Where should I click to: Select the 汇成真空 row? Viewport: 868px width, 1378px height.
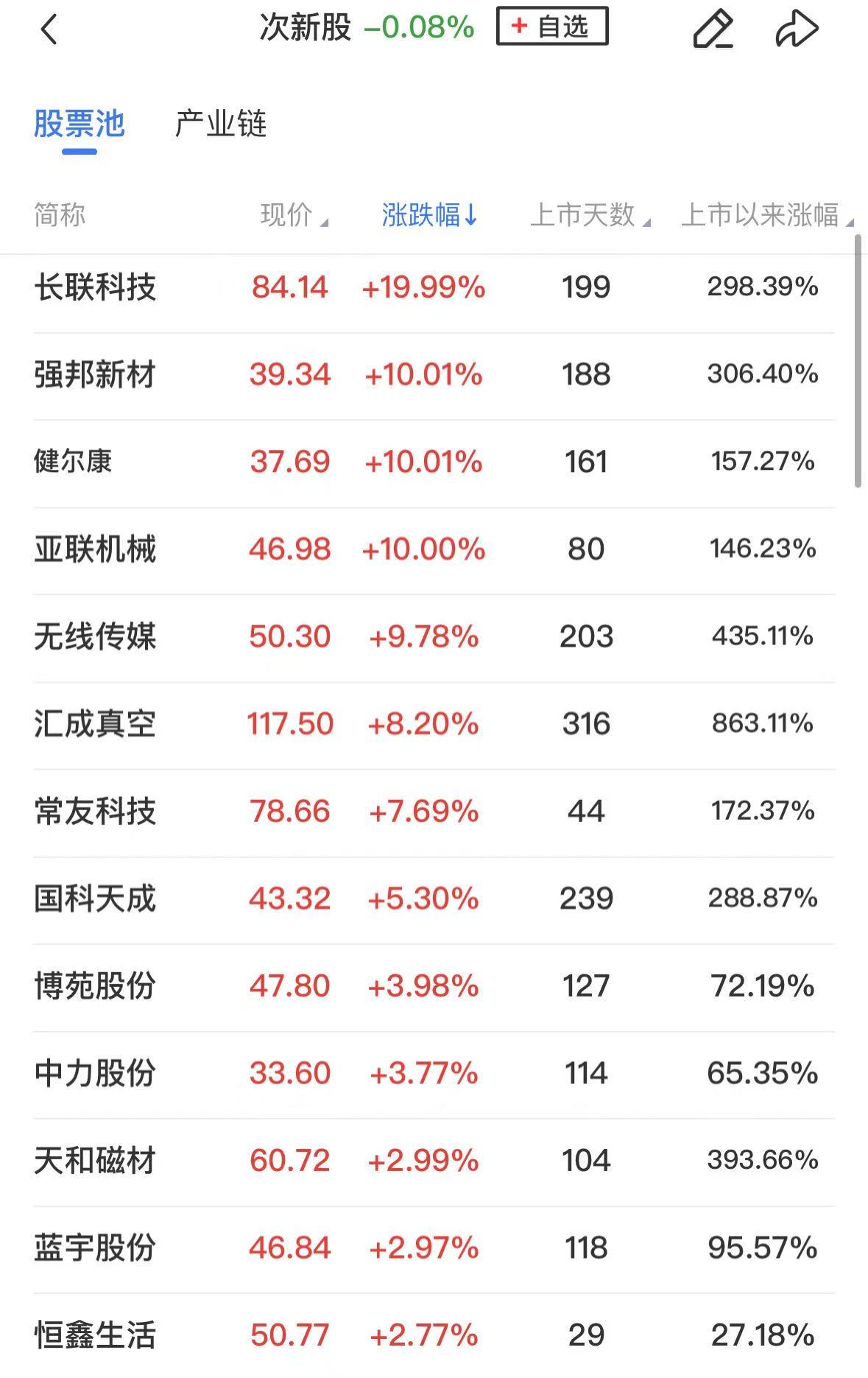click(x=96, y=724)
